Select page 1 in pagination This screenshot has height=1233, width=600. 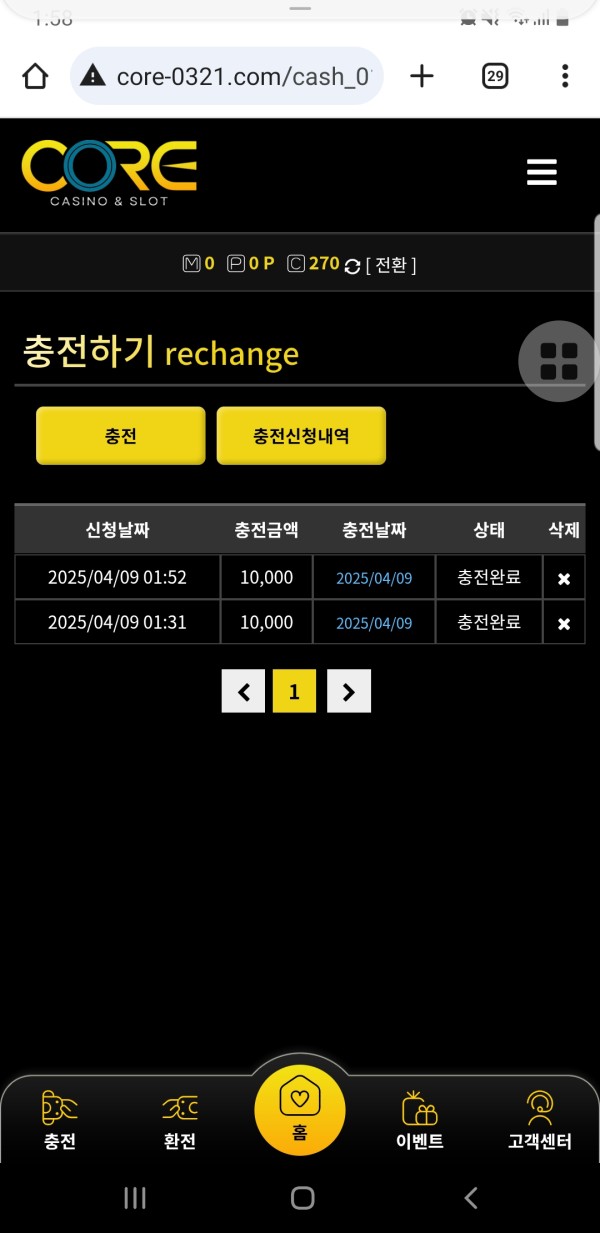click(294, 691)
